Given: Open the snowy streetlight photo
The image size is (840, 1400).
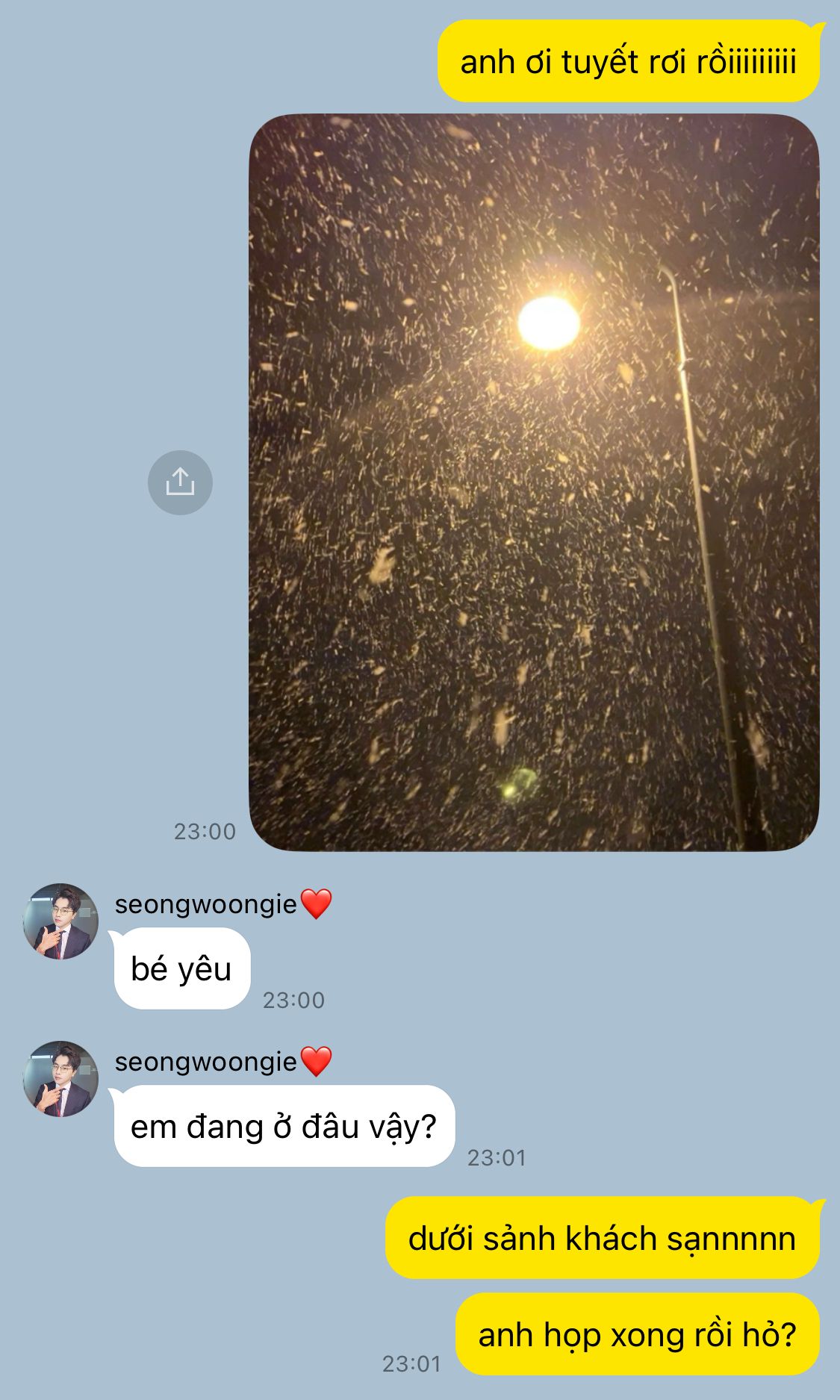Looking at the screenshot, I should point(534,482).
